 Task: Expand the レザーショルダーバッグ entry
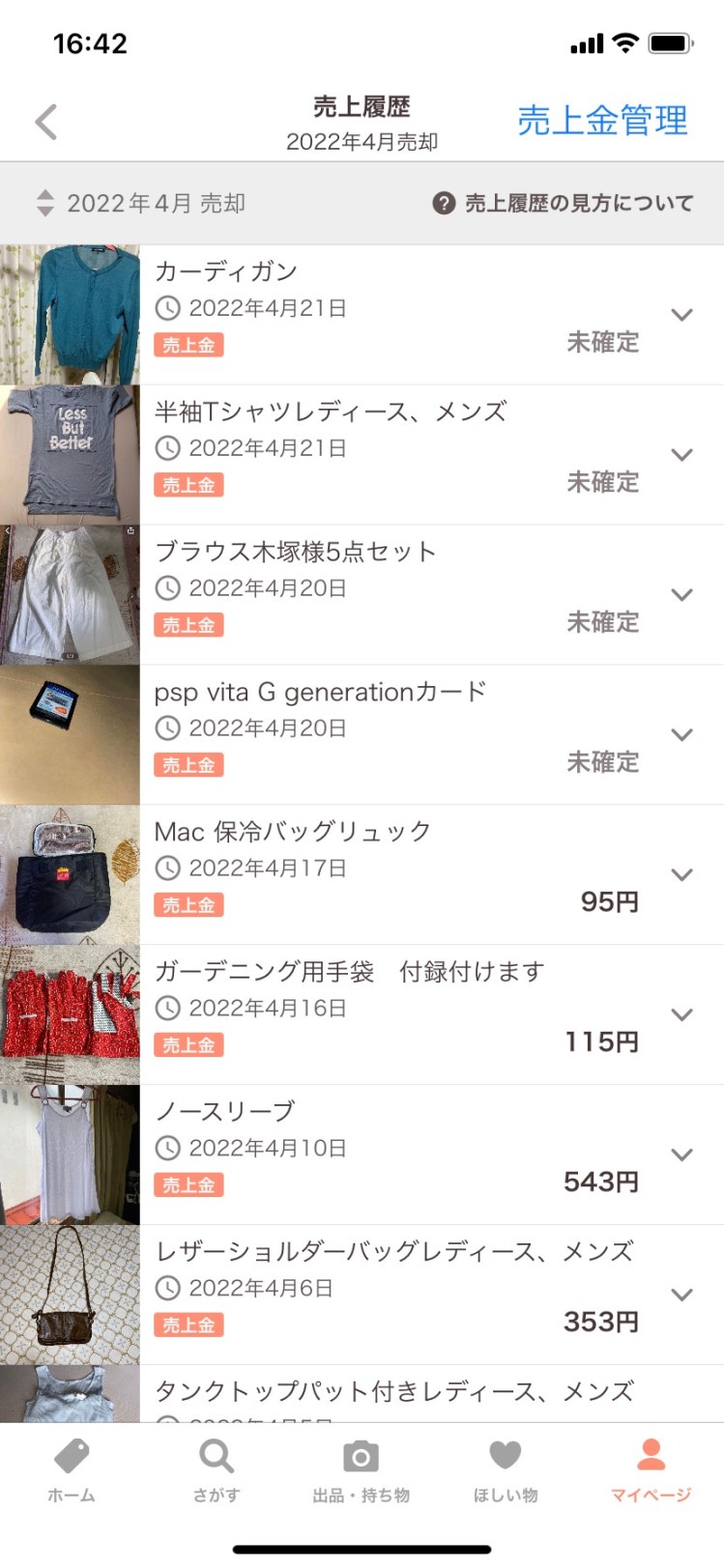pos(681,1296)
